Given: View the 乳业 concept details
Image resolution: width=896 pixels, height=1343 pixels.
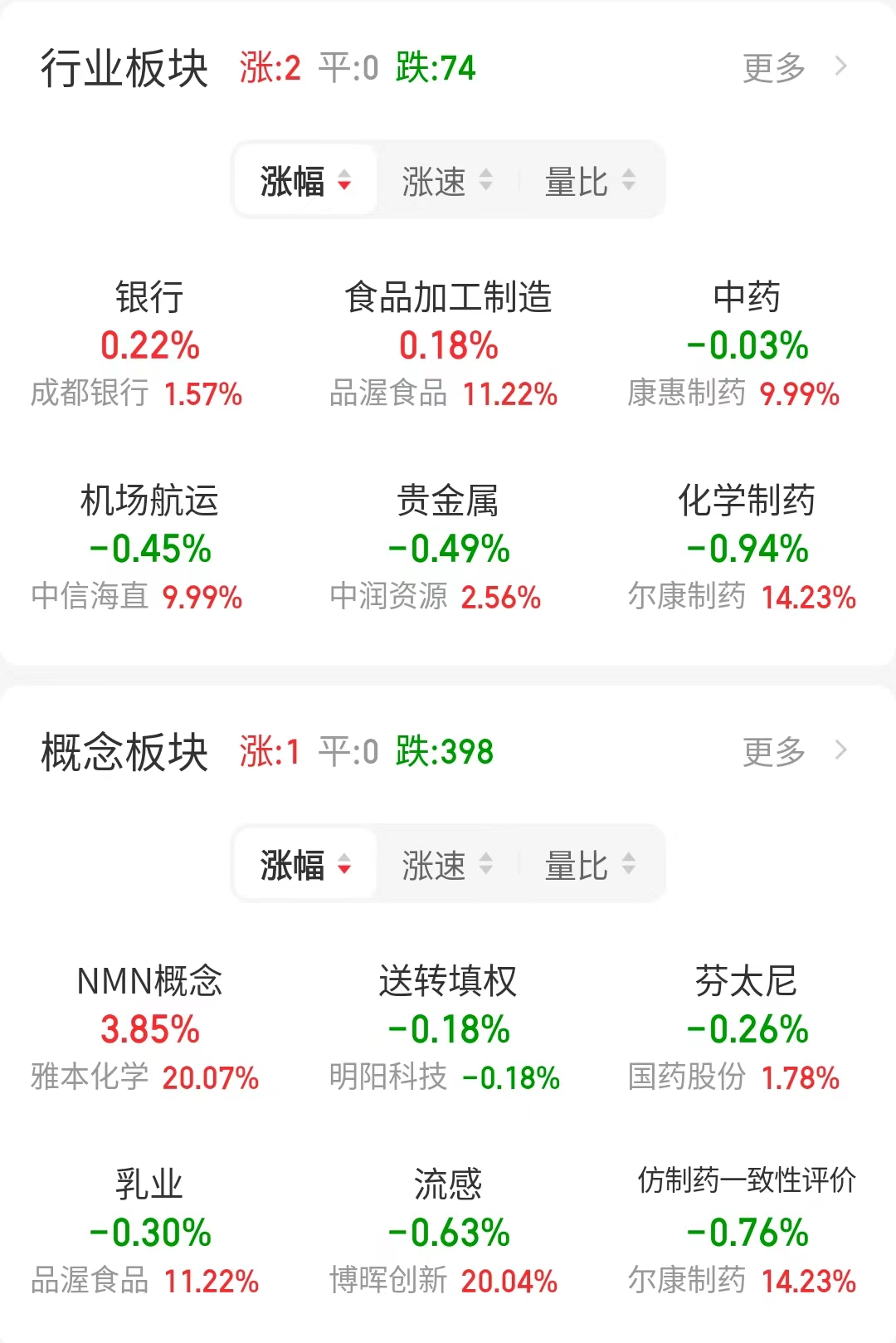Looking at the screenshot, I should 149,1232.
